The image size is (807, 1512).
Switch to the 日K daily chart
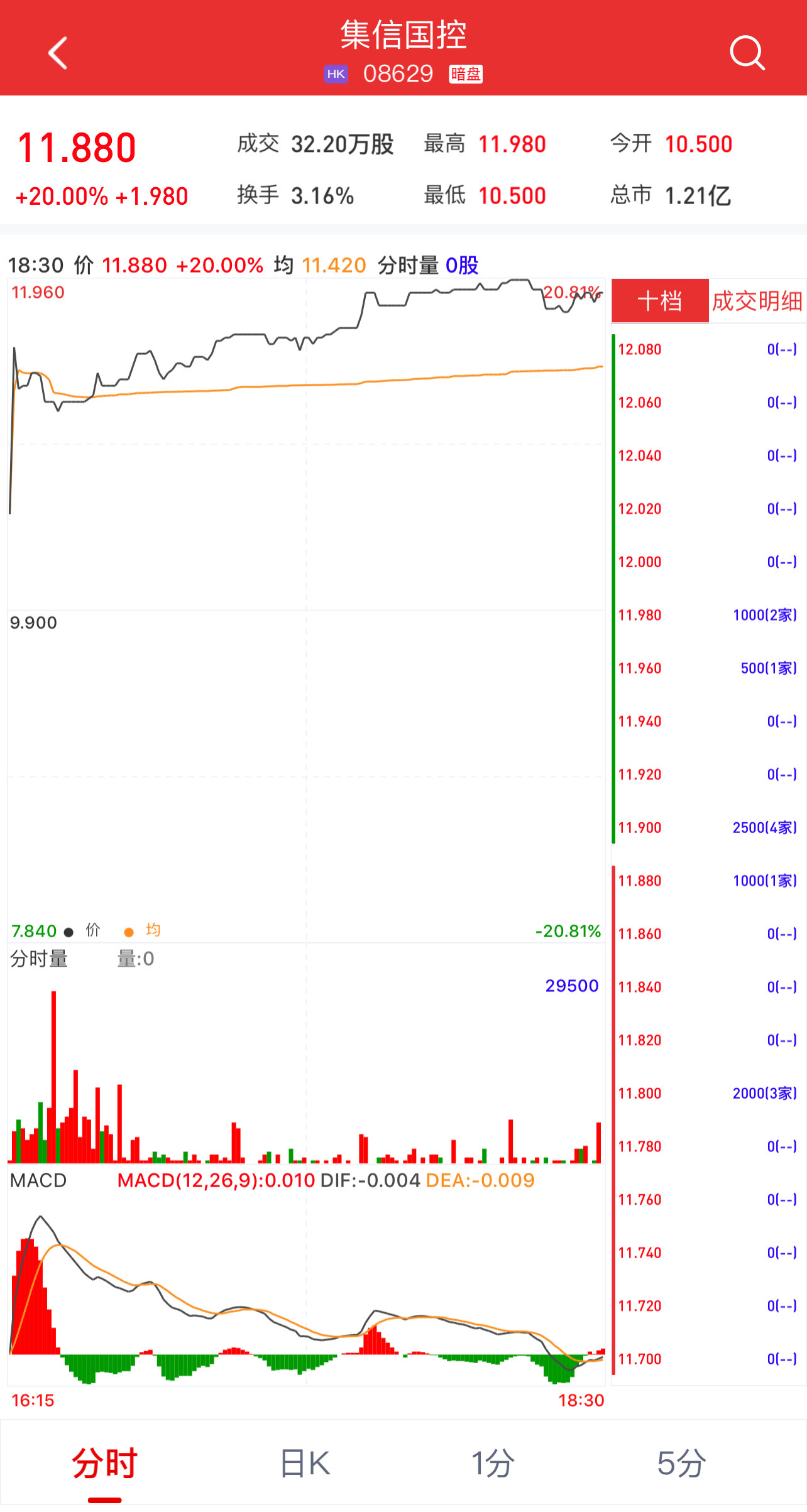click(x=305, y=1464)
